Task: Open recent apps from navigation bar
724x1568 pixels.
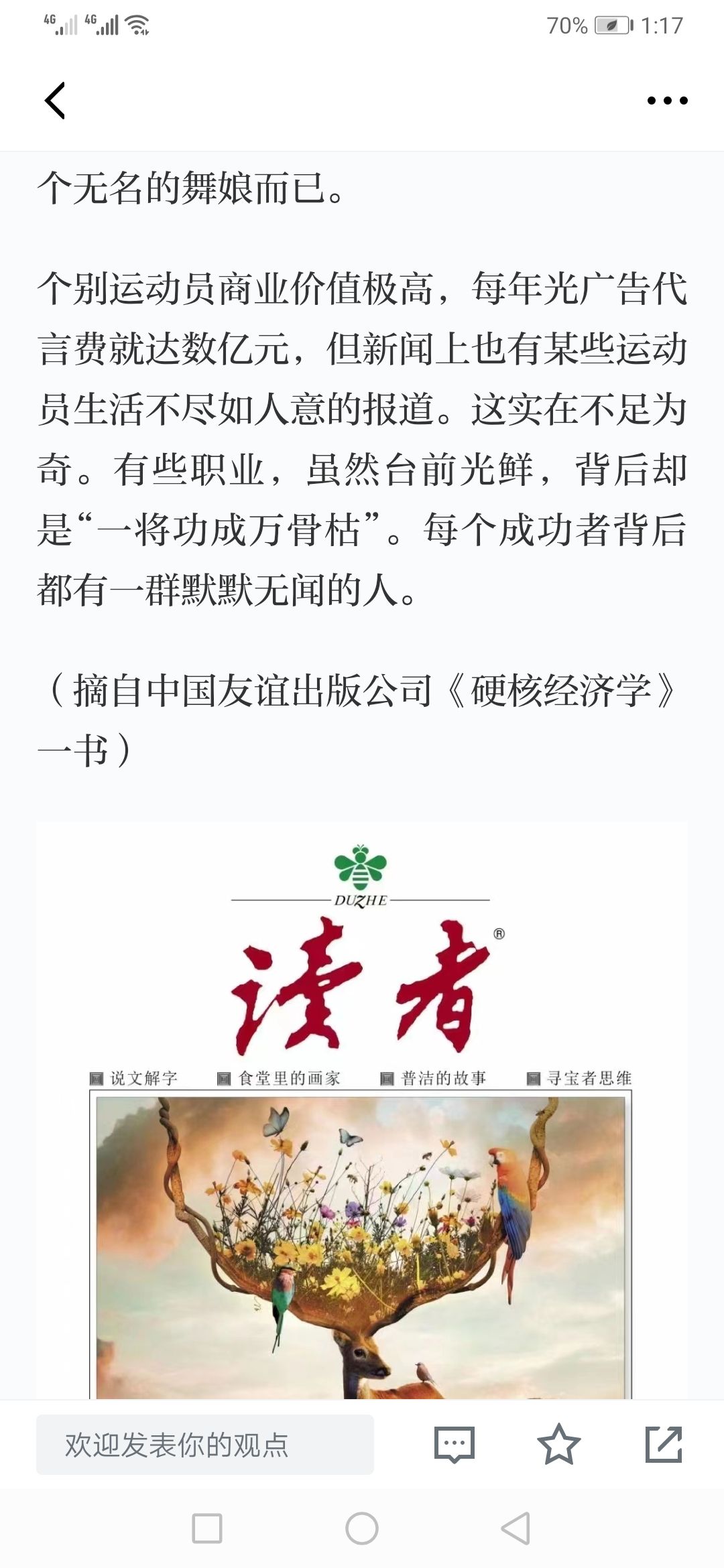Action: point(207,1528)
